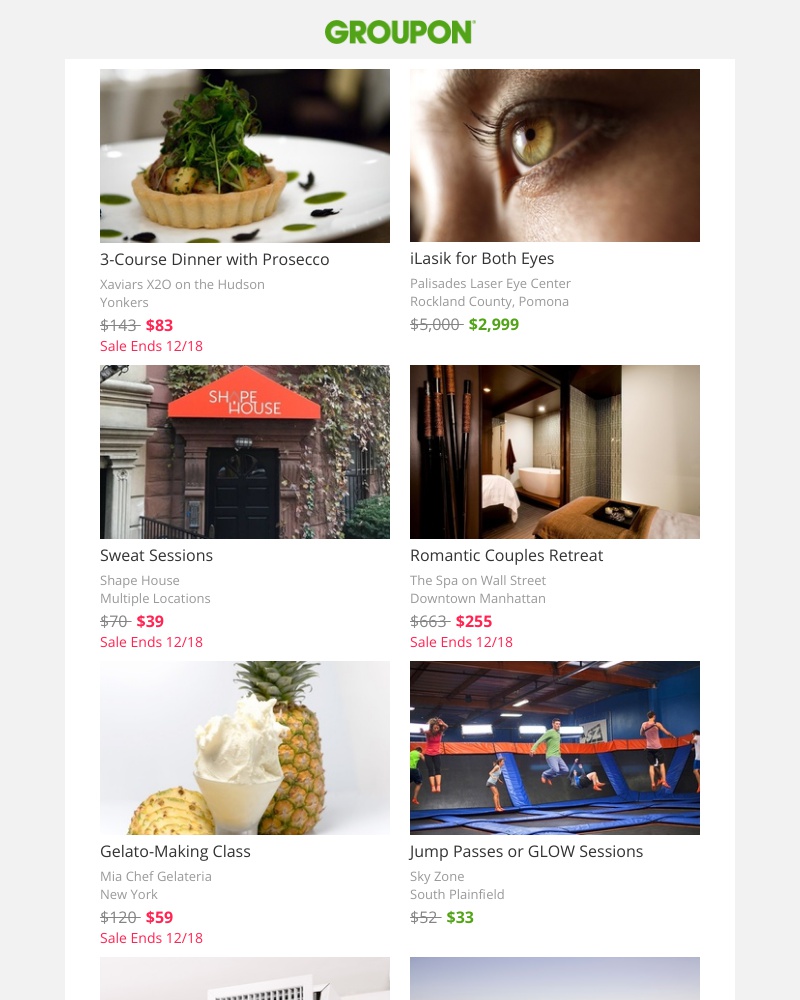Open the 3-Course Dinner with Prosecco deal
800x1000 pixels.
214,260
